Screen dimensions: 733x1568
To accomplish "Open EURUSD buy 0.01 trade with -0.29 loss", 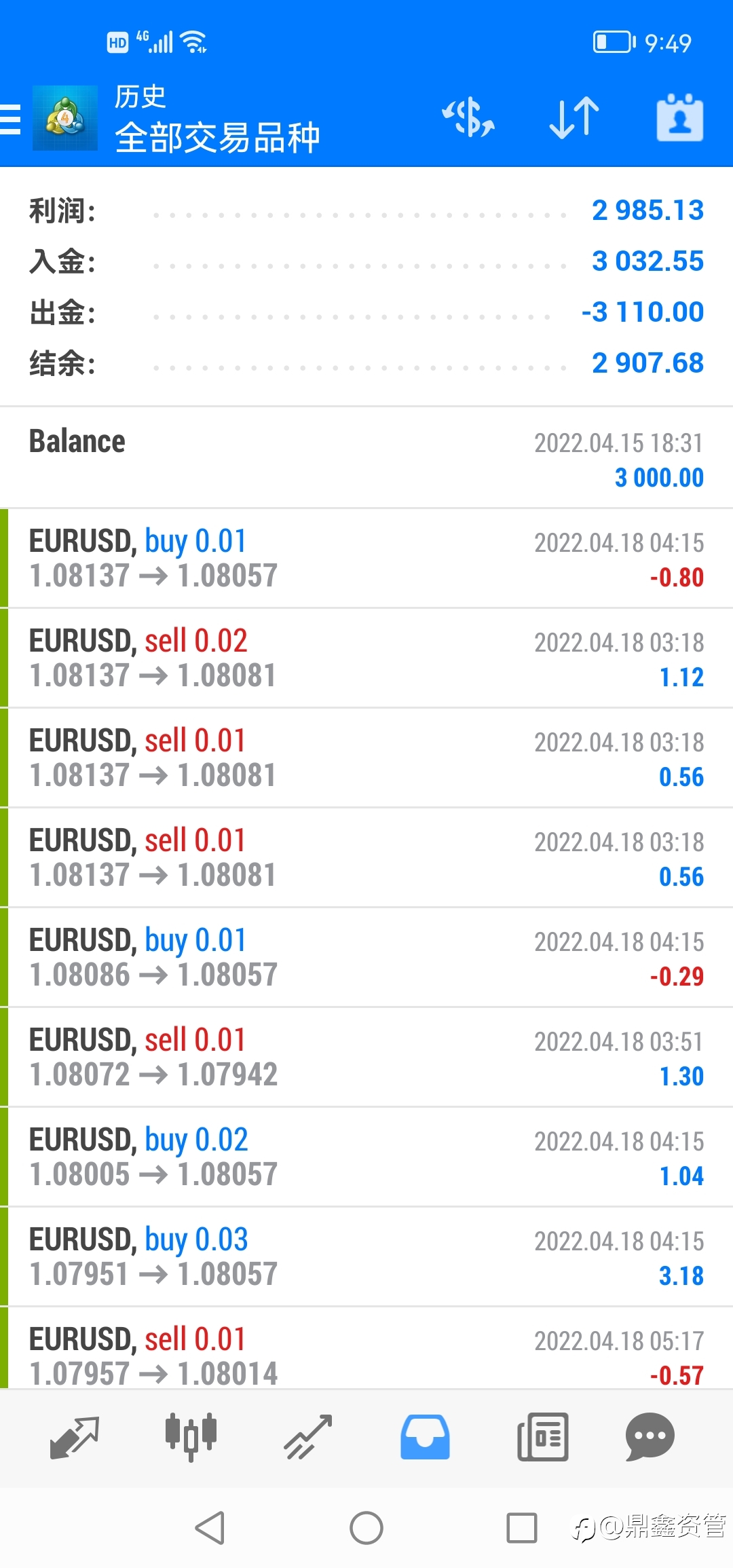I will (x=366, y=958).
